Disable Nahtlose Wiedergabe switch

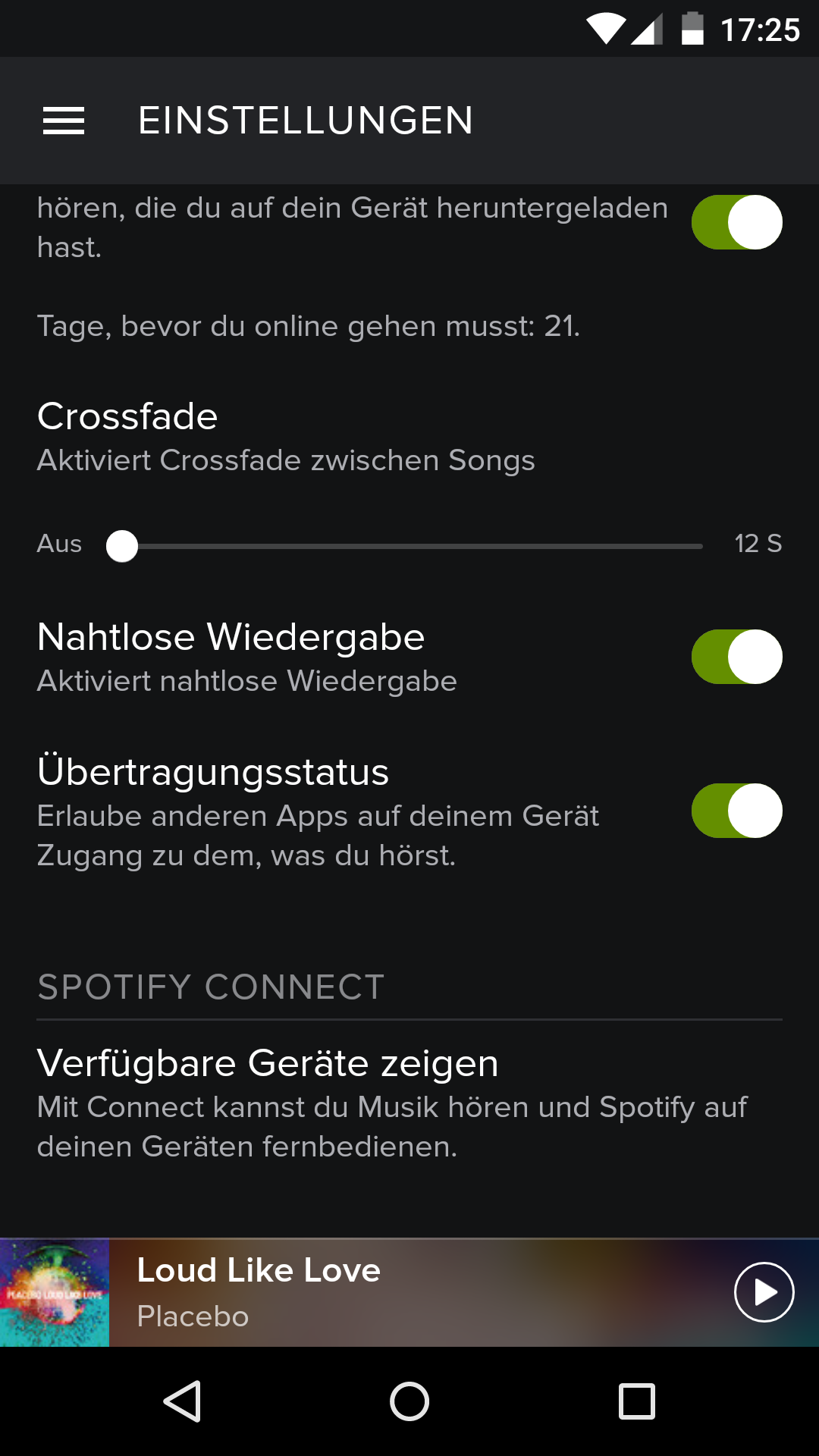[x=736, y=657]
